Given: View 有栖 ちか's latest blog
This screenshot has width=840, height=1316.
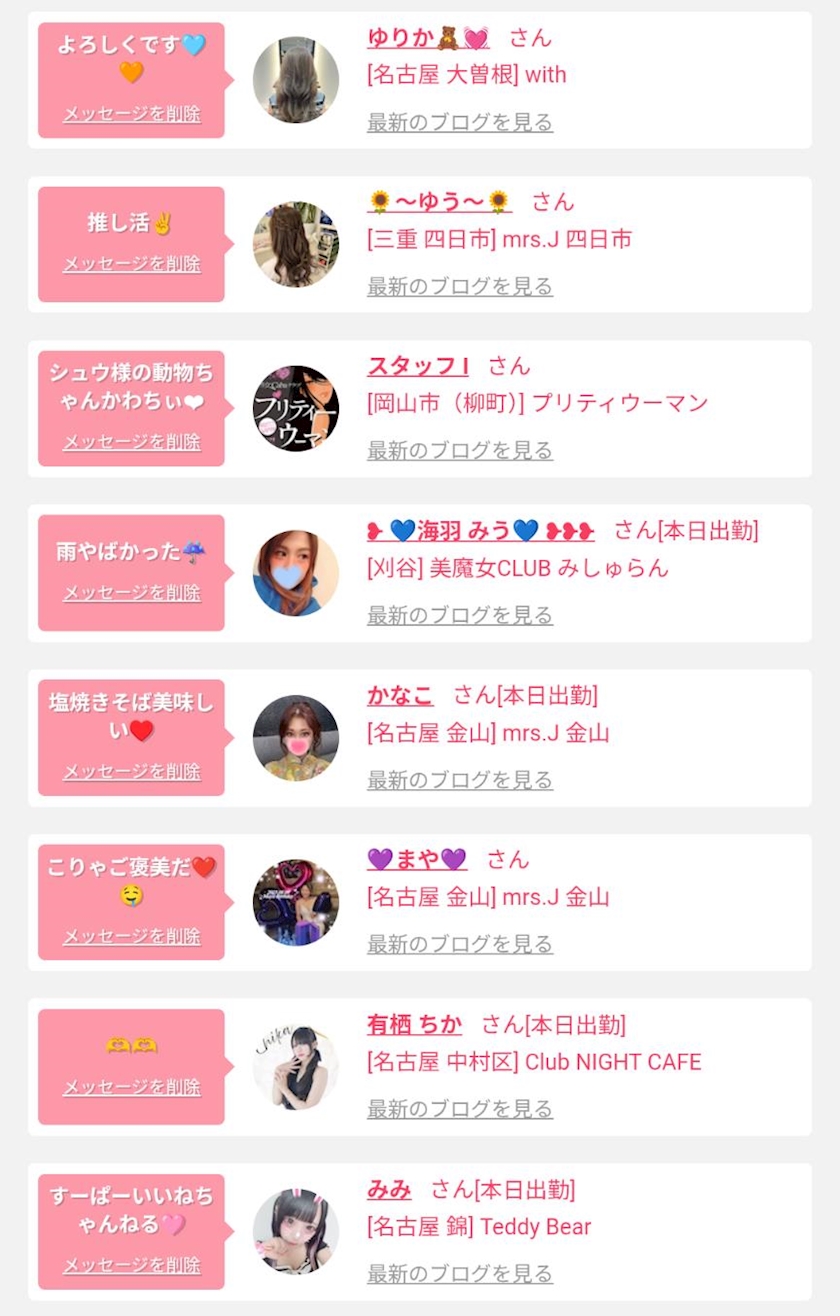Looking at the screenshot, I should [460, 1109].
